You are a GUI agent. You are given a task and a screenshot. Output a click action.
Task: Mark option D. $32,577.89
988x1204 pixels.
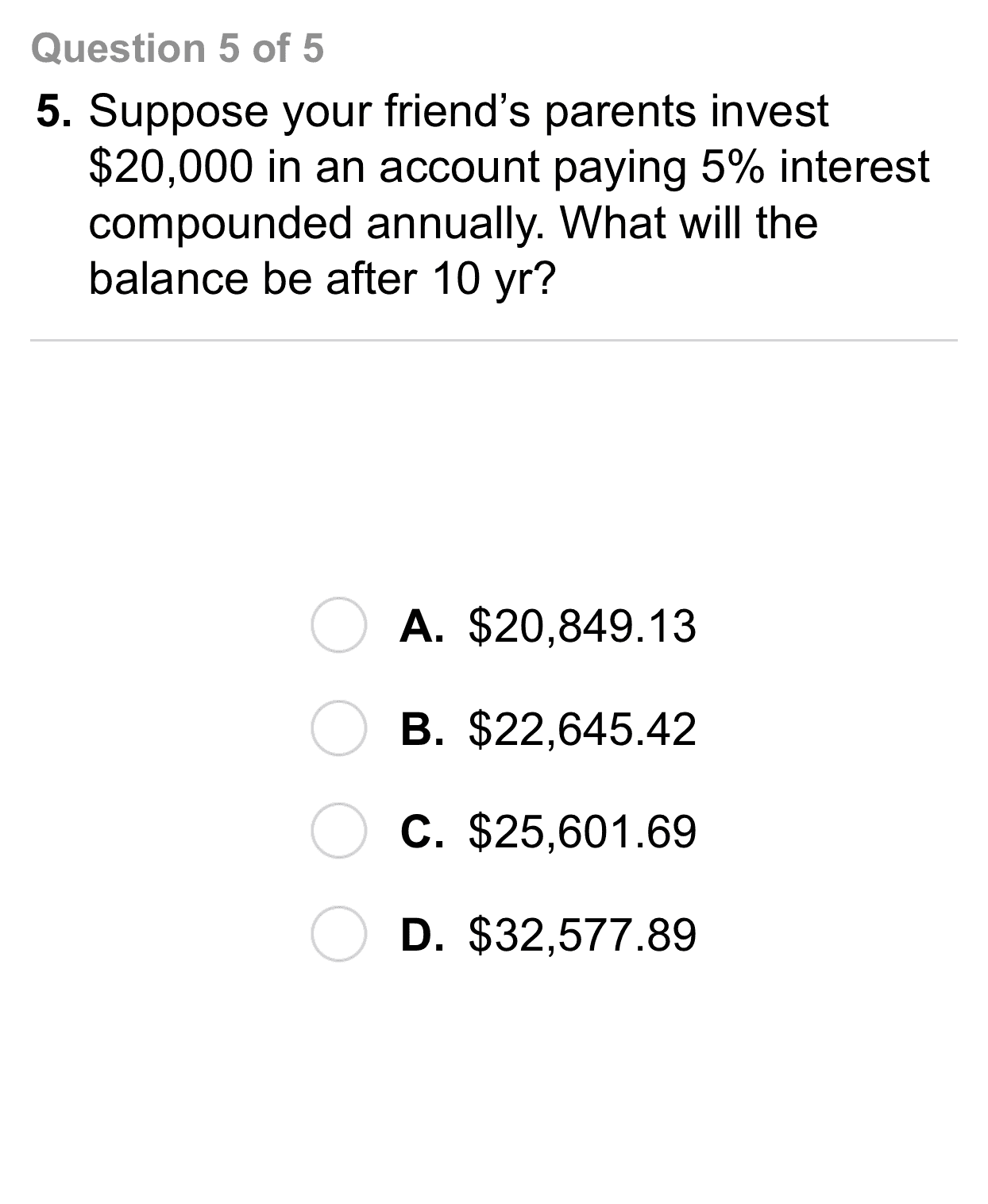coord(339,934)
